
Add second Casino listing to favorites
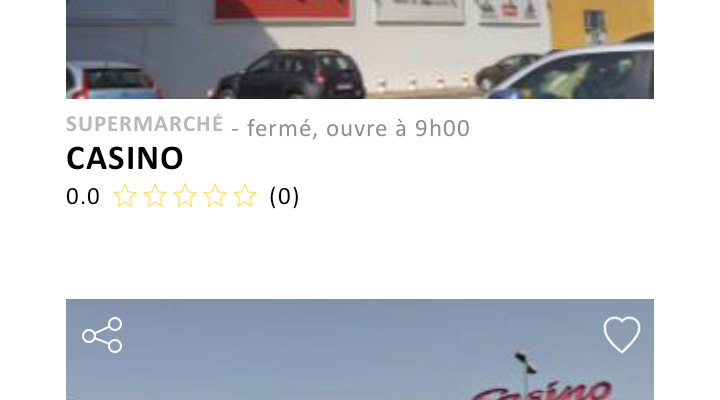pyautogui.click(x=621, y=335)
